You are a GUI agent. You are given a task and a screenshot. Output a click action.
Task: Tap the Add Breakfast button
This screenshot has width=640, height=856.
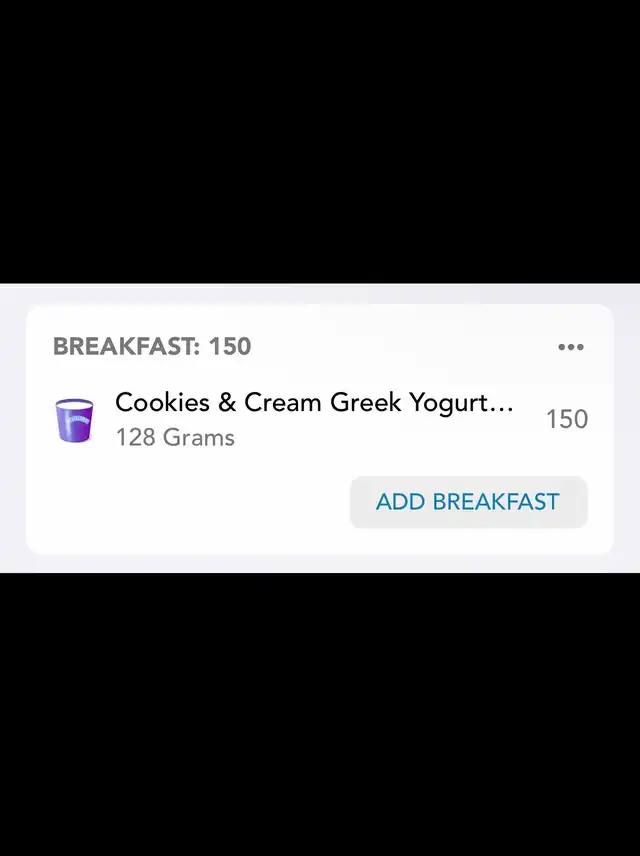468,502
